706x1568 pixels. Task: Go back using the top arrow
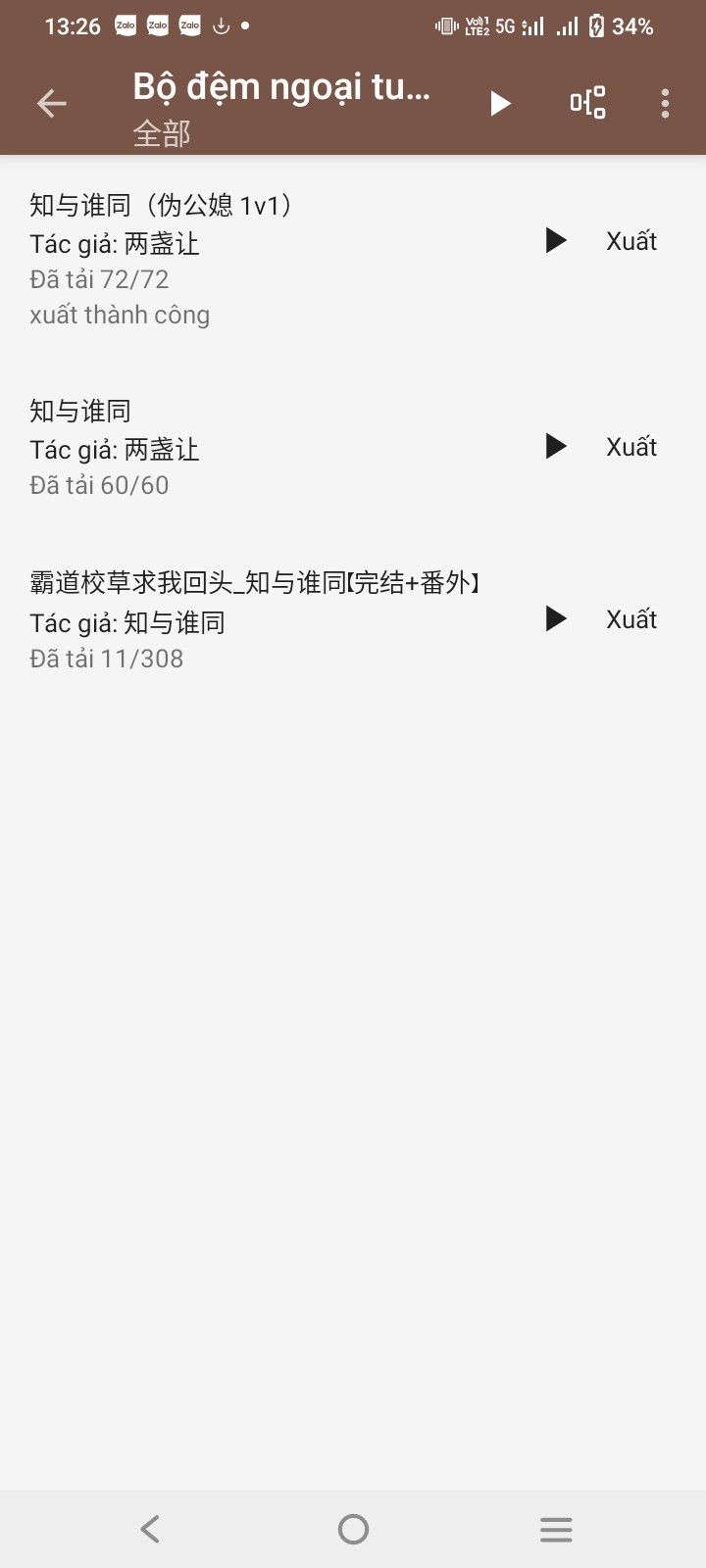52,103
